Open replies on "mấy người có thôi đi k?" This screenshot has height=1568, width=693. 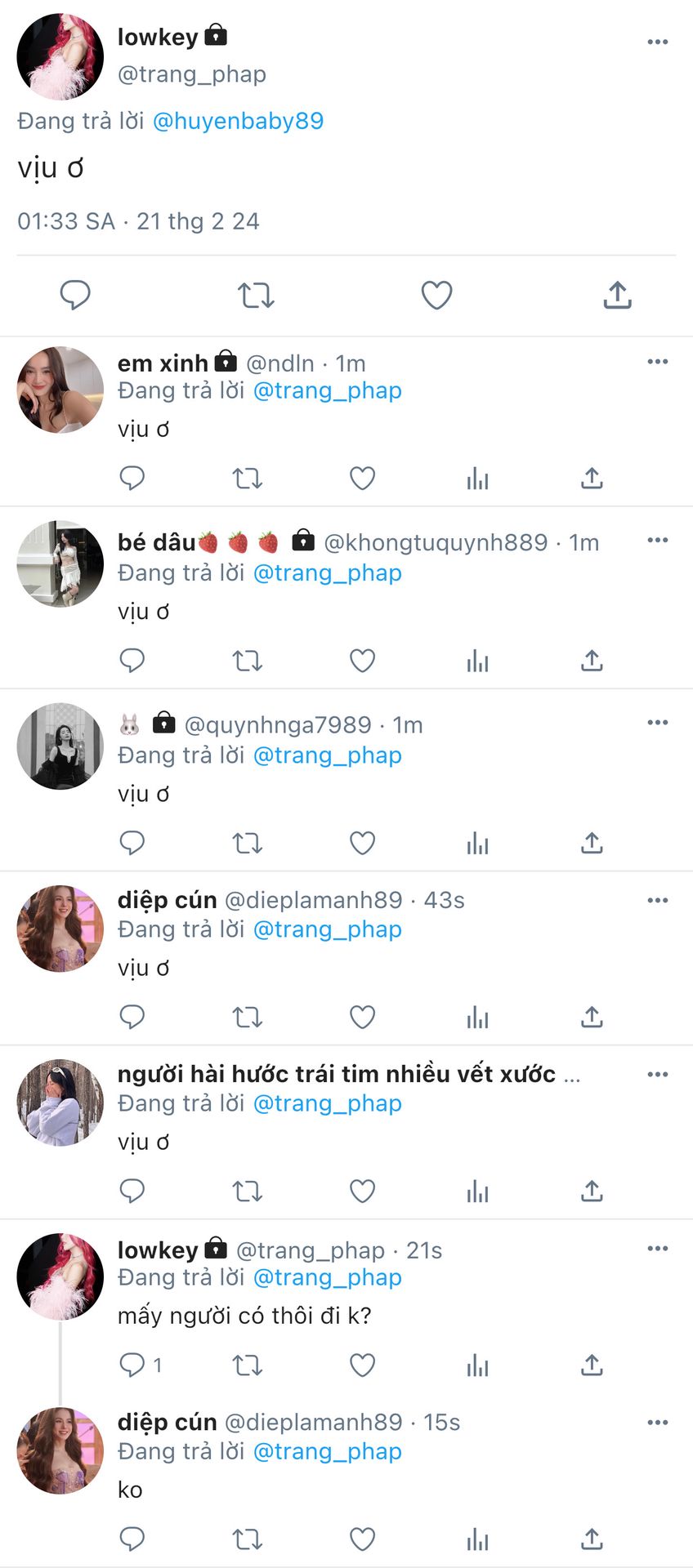click(x=133, y=1365)
